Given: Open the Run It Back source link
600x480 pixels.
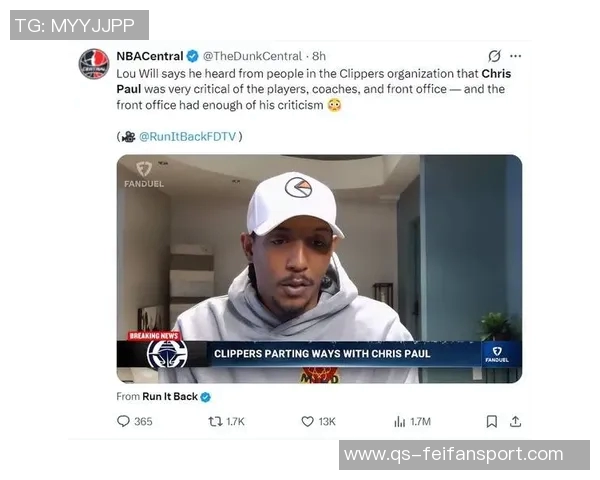Looking at the screenshot, I should click(170, 397).
